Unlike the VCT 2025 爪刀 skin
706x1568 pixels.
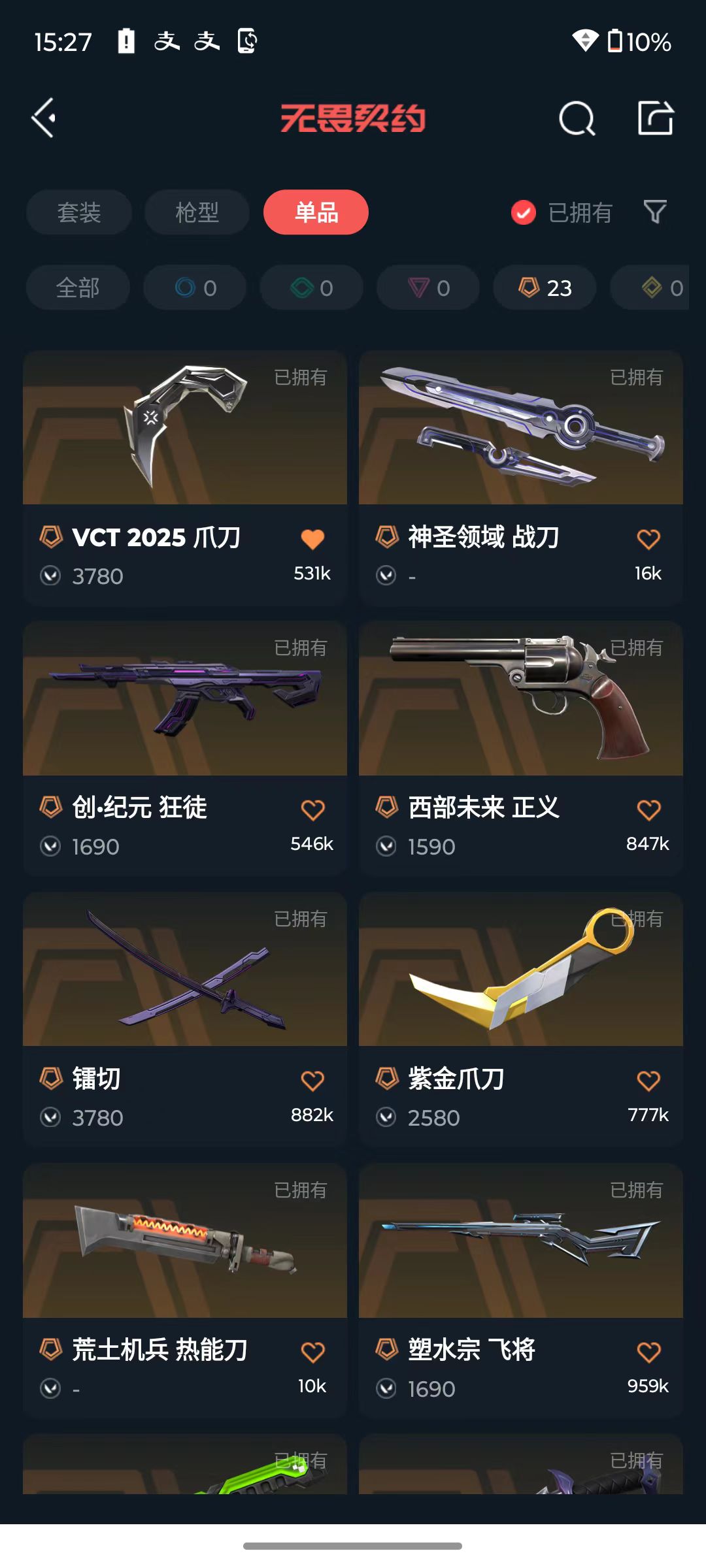312,539
